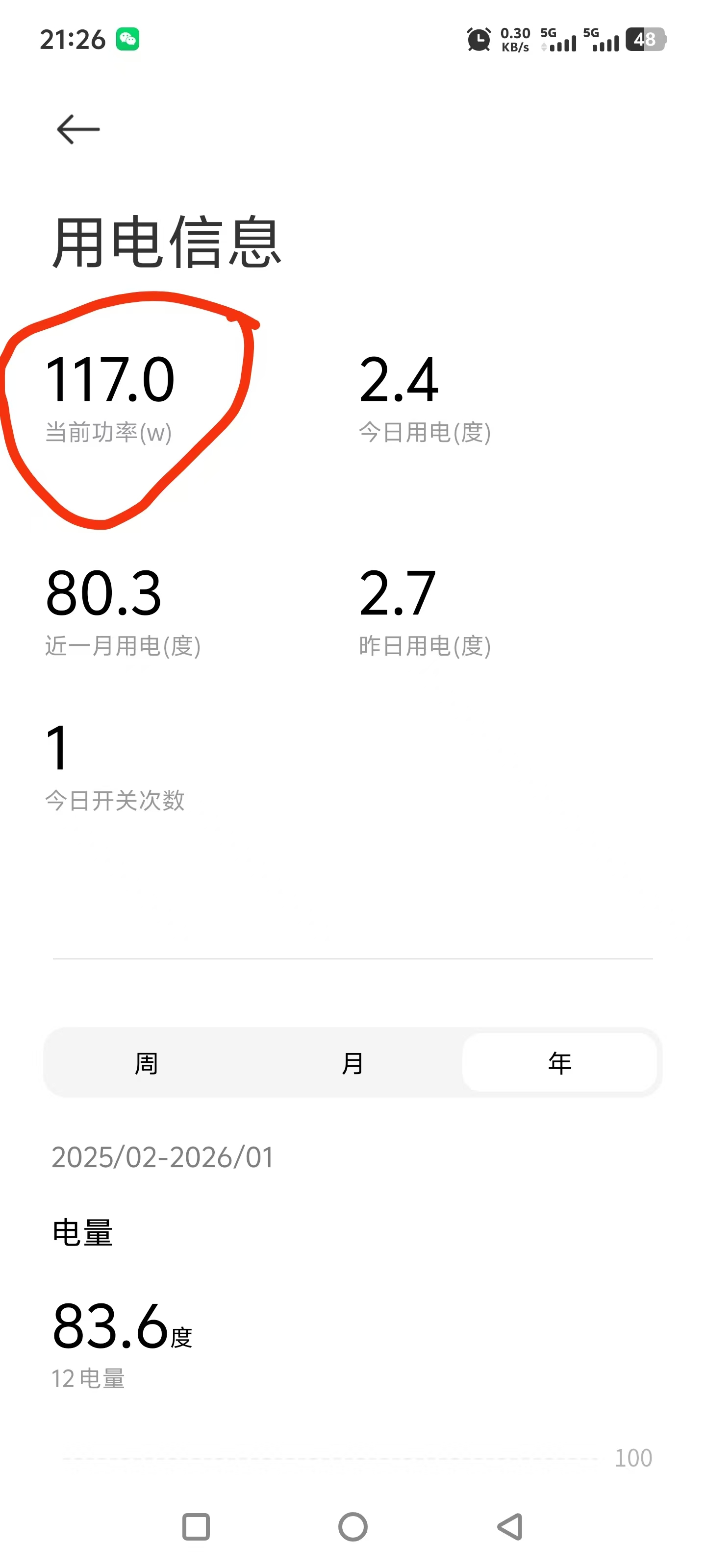The height and width of the screenshot is (1568, 706).
Task: Switch to the 周 (week) tab
Action: click(146, 1063)
